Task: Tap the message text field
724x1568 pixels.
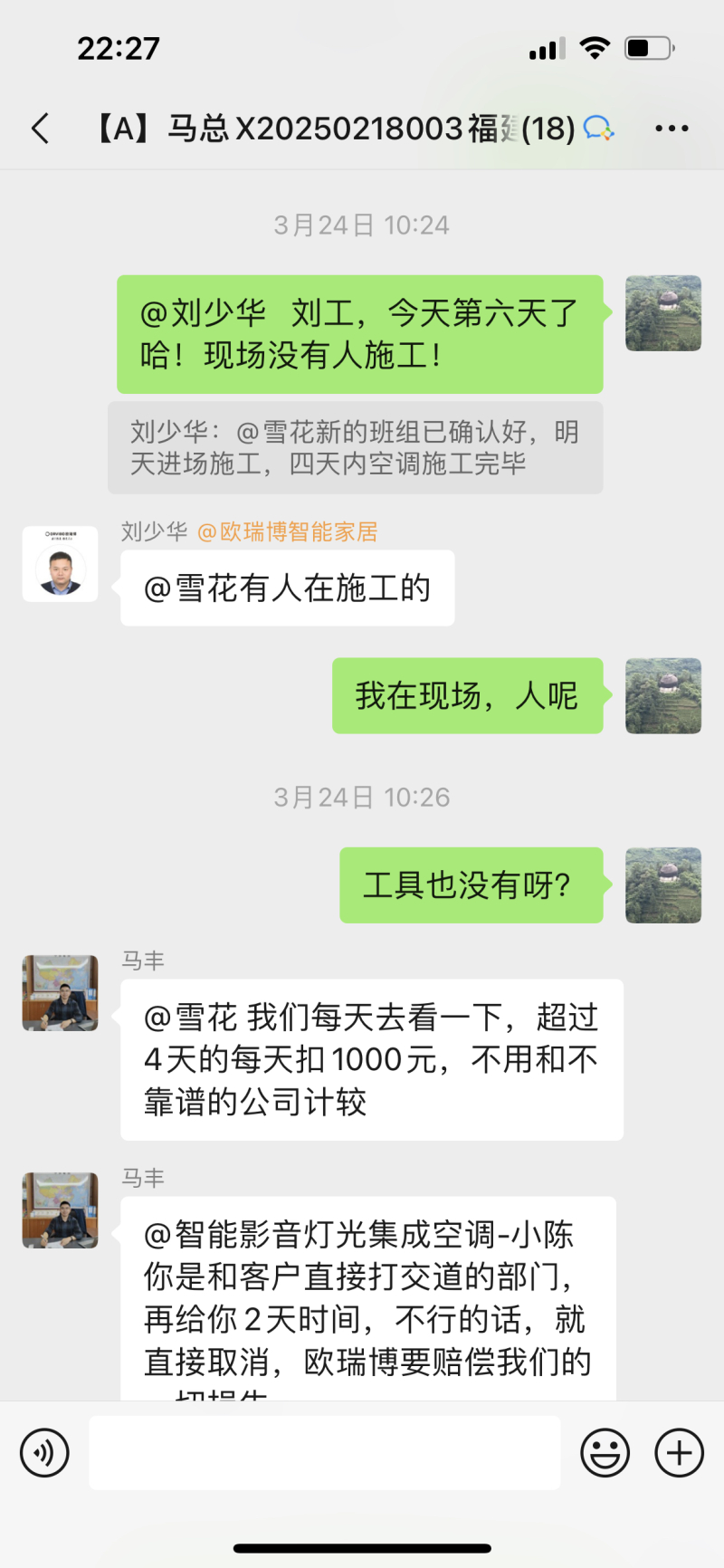Action: [x=324, y=1453]
